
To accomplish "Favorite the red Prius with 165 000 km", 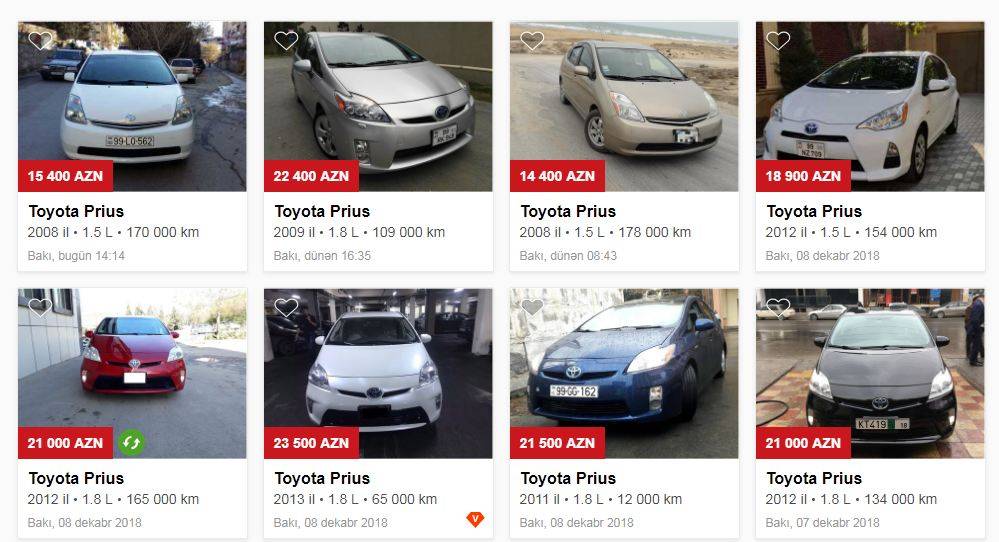I will pos(40,308).
